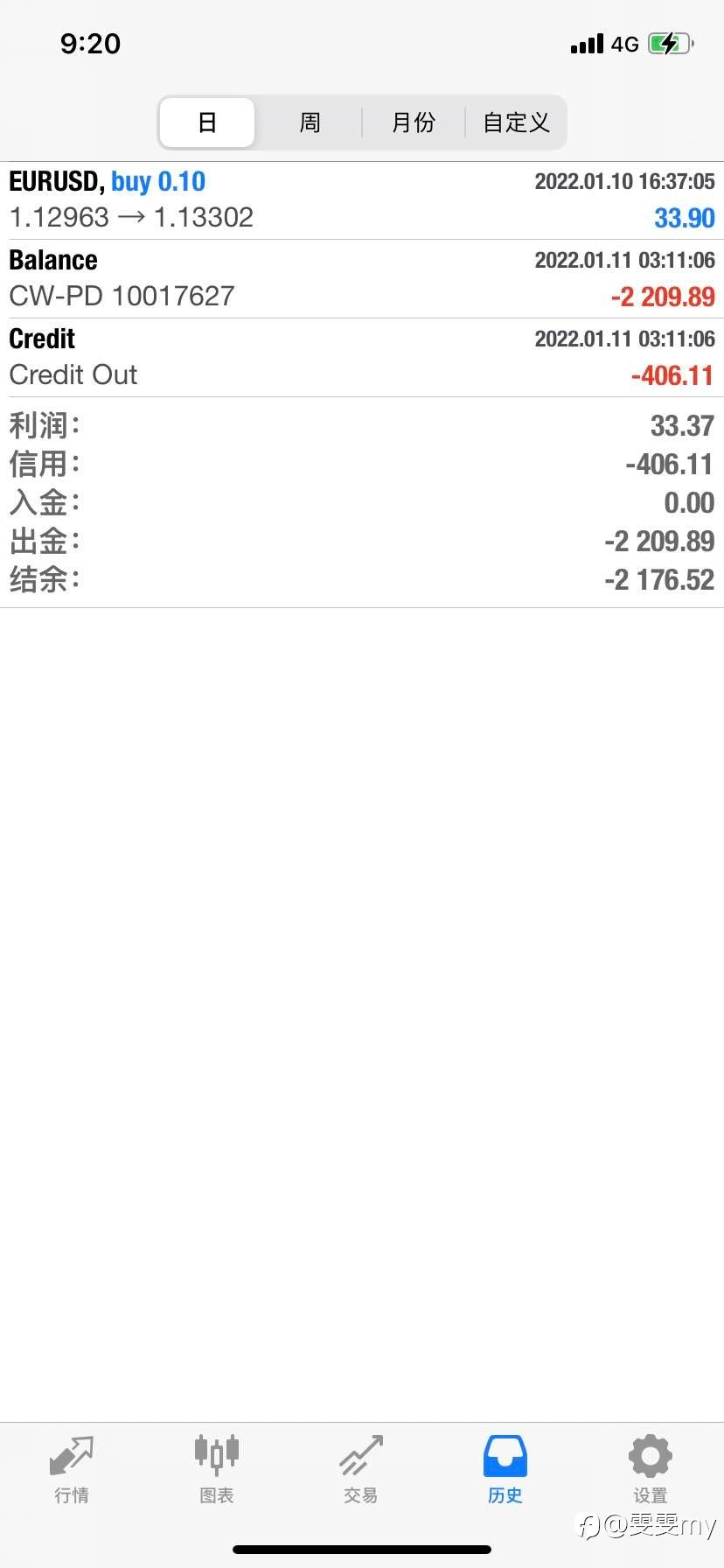Image resolution: width=724 pixels, height=1568 pixels.
Task: Switch to the 交易 trade tab
Action: (361, 1470)
